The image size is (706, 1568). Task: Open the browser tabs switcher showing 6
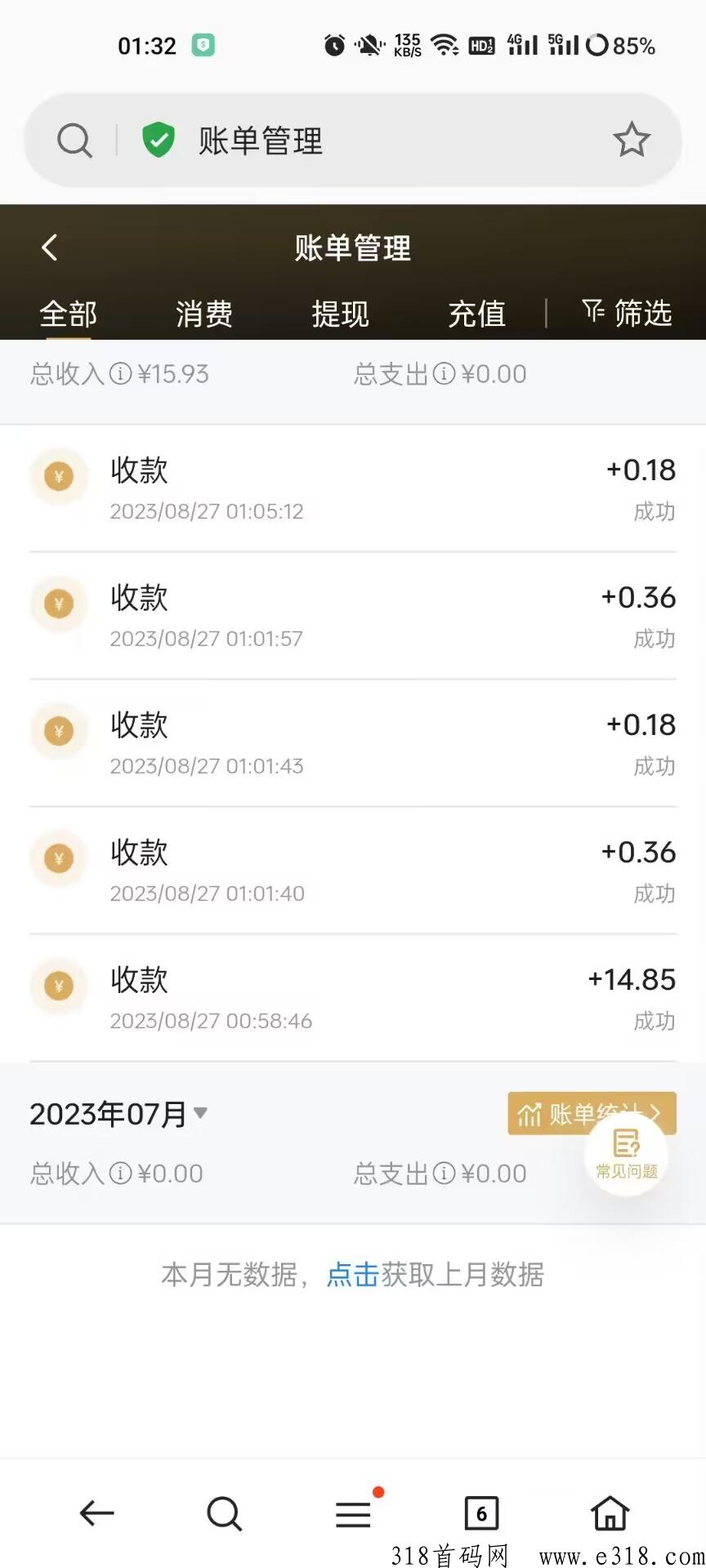click(481, 1513)
